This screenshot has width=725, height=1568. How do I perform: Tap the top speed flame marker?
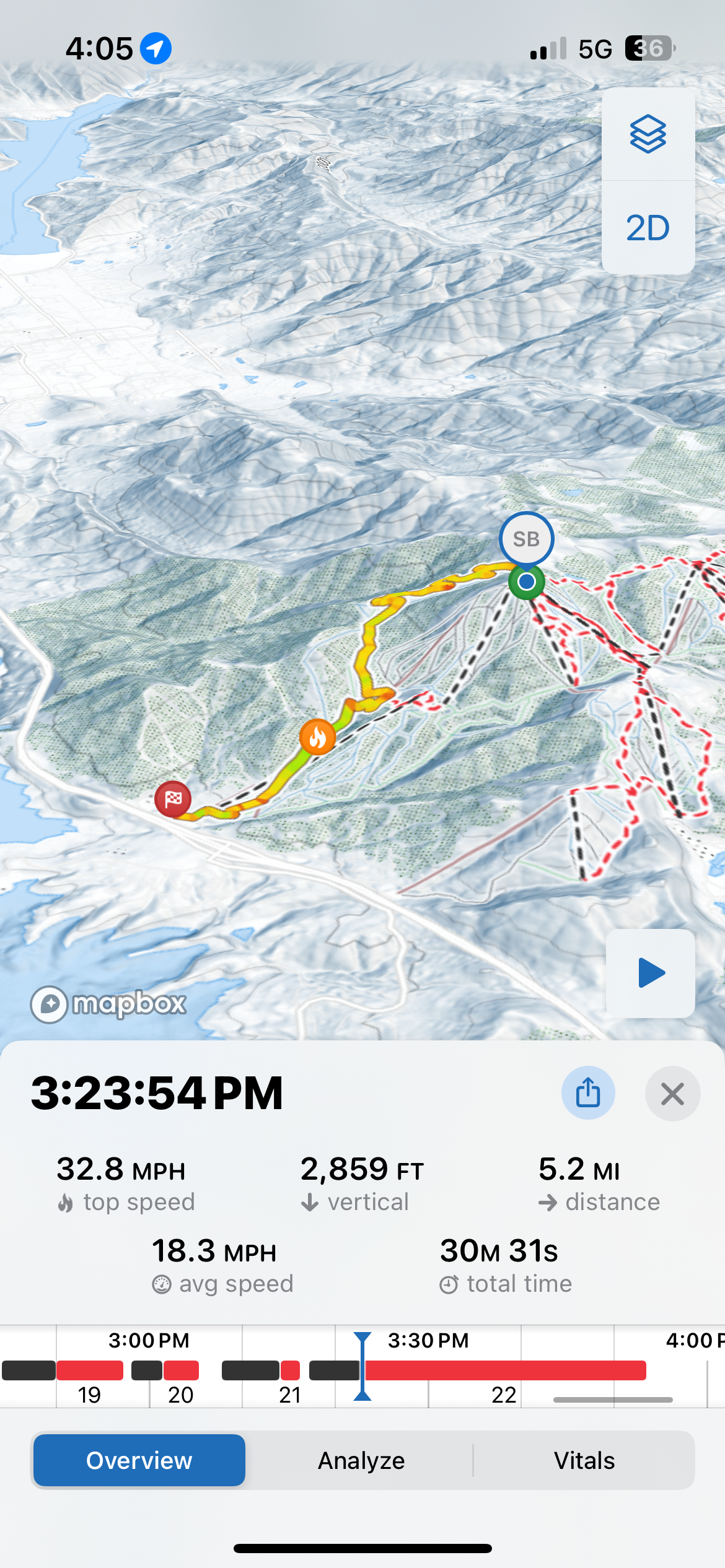coord(317,737)
